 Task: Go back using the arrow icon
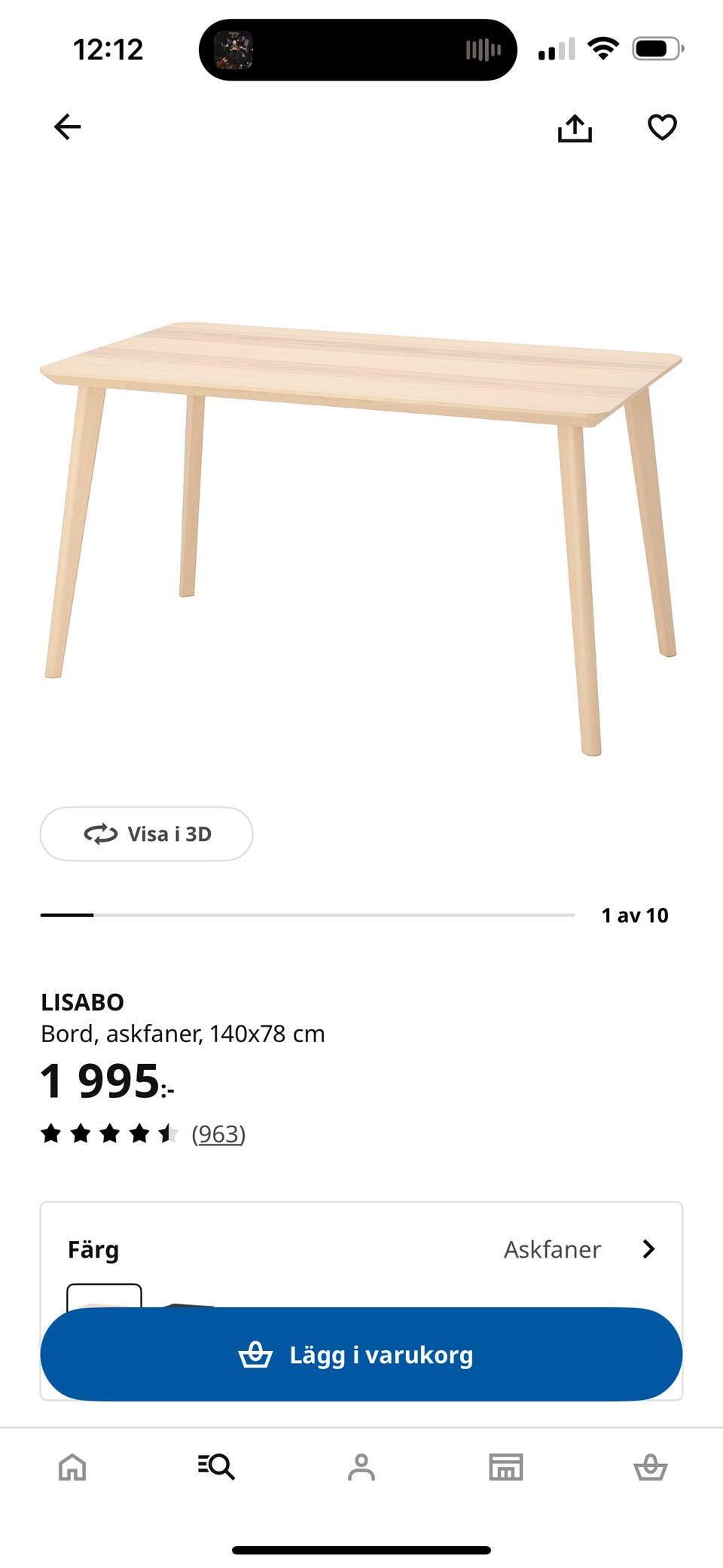(x=68, y=127)
